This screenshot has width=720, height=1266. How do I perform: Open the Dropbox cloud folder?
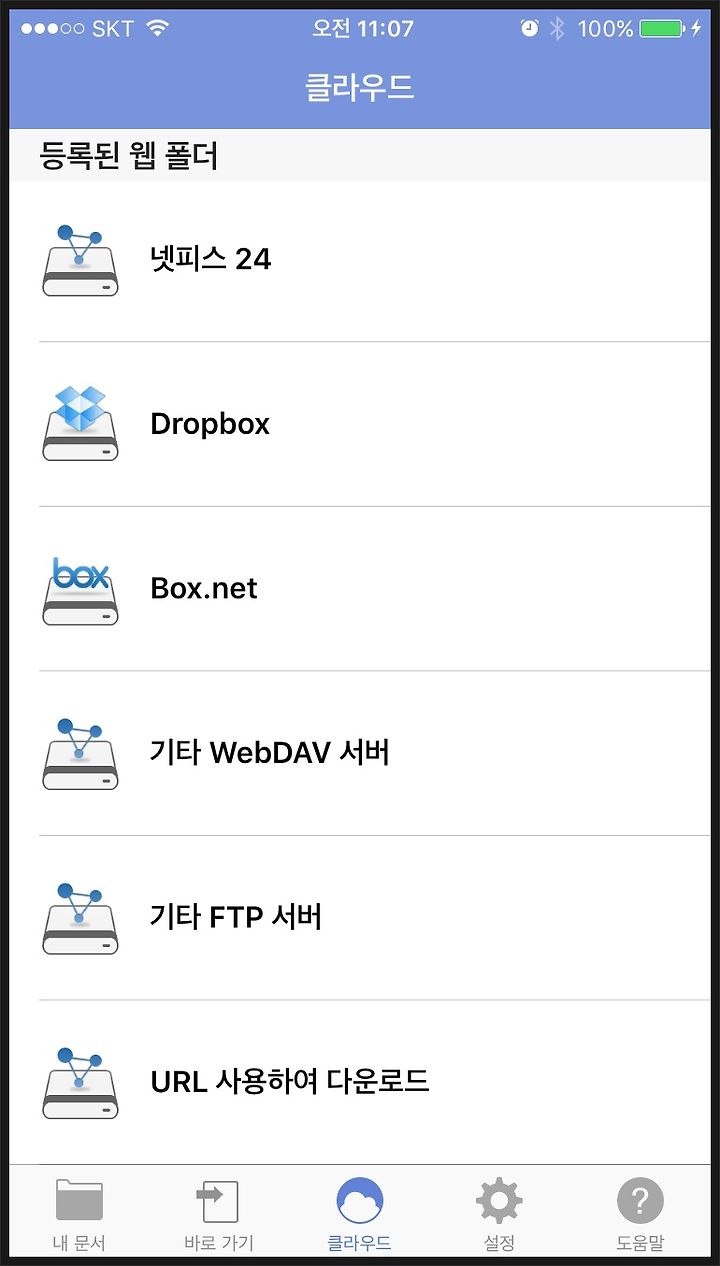pos(360,424)
